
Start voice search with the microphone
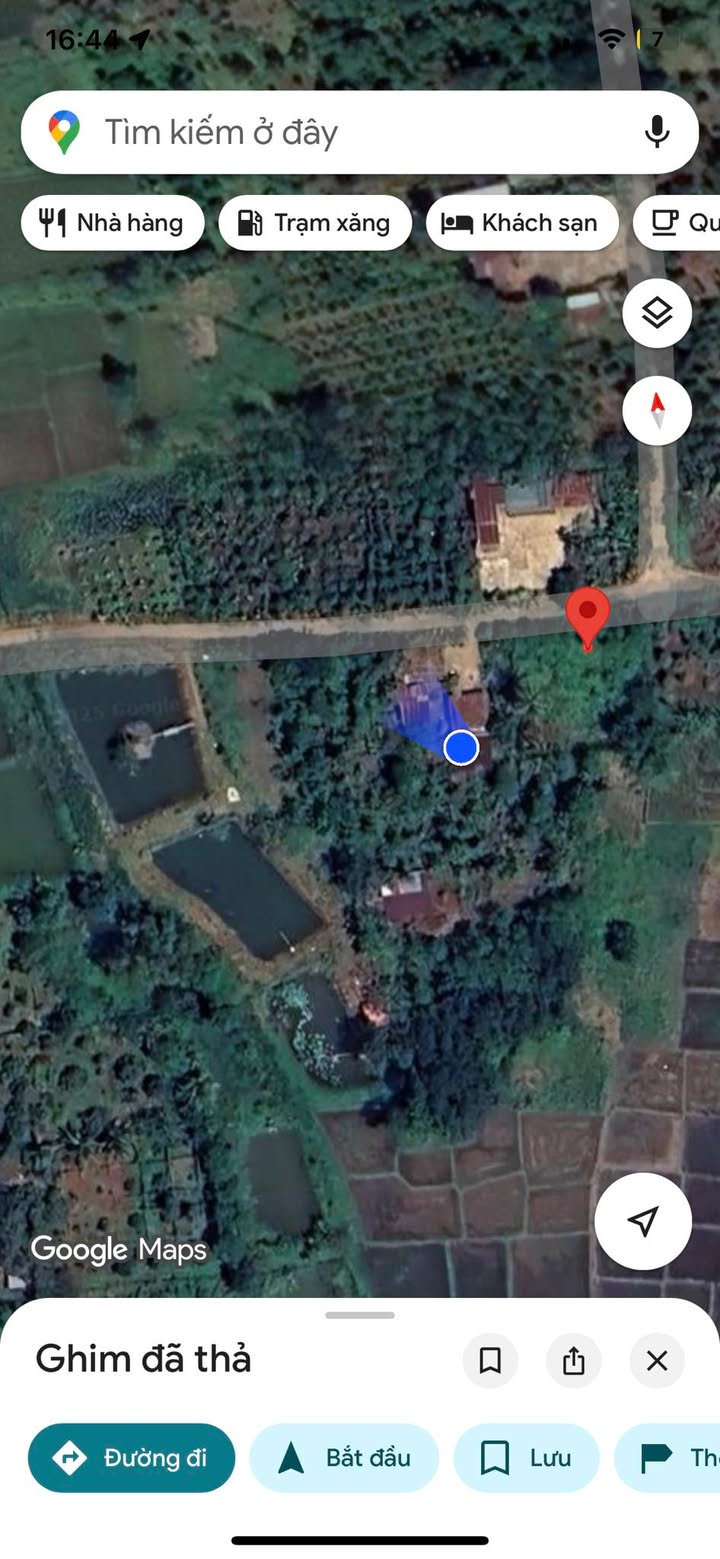[656, 132]
